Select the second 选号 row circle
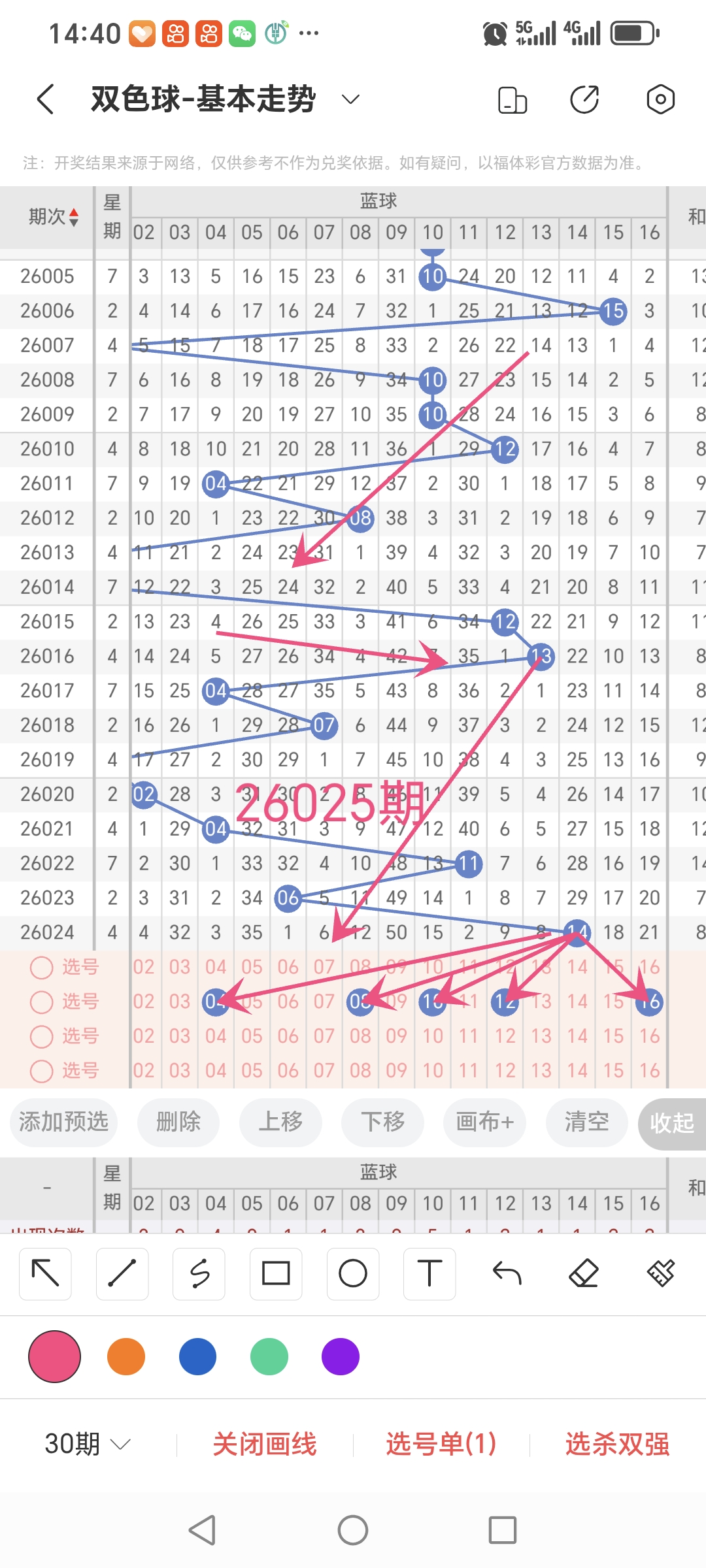This screenshot has width=706, height=1568. click(42, 1002)
